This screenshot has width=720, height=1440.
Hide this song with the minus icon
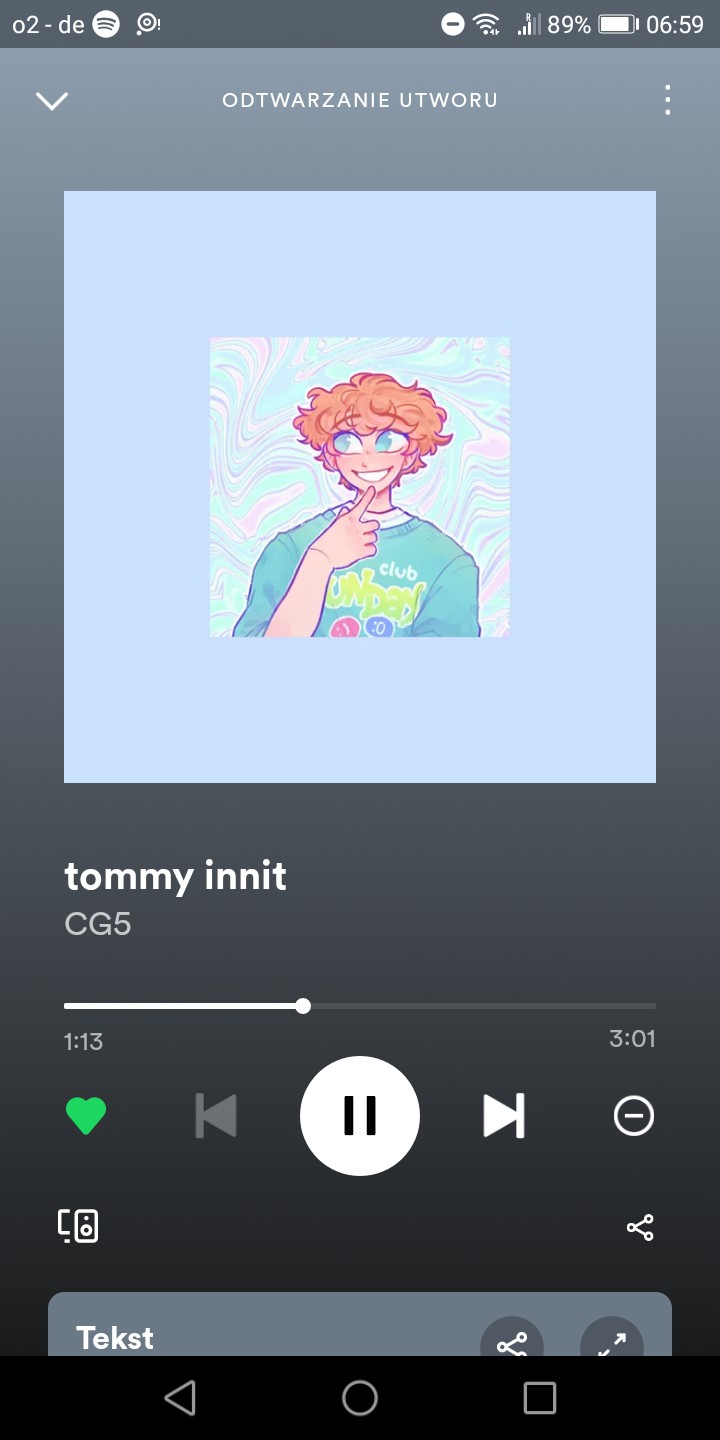coord(633,1115)
